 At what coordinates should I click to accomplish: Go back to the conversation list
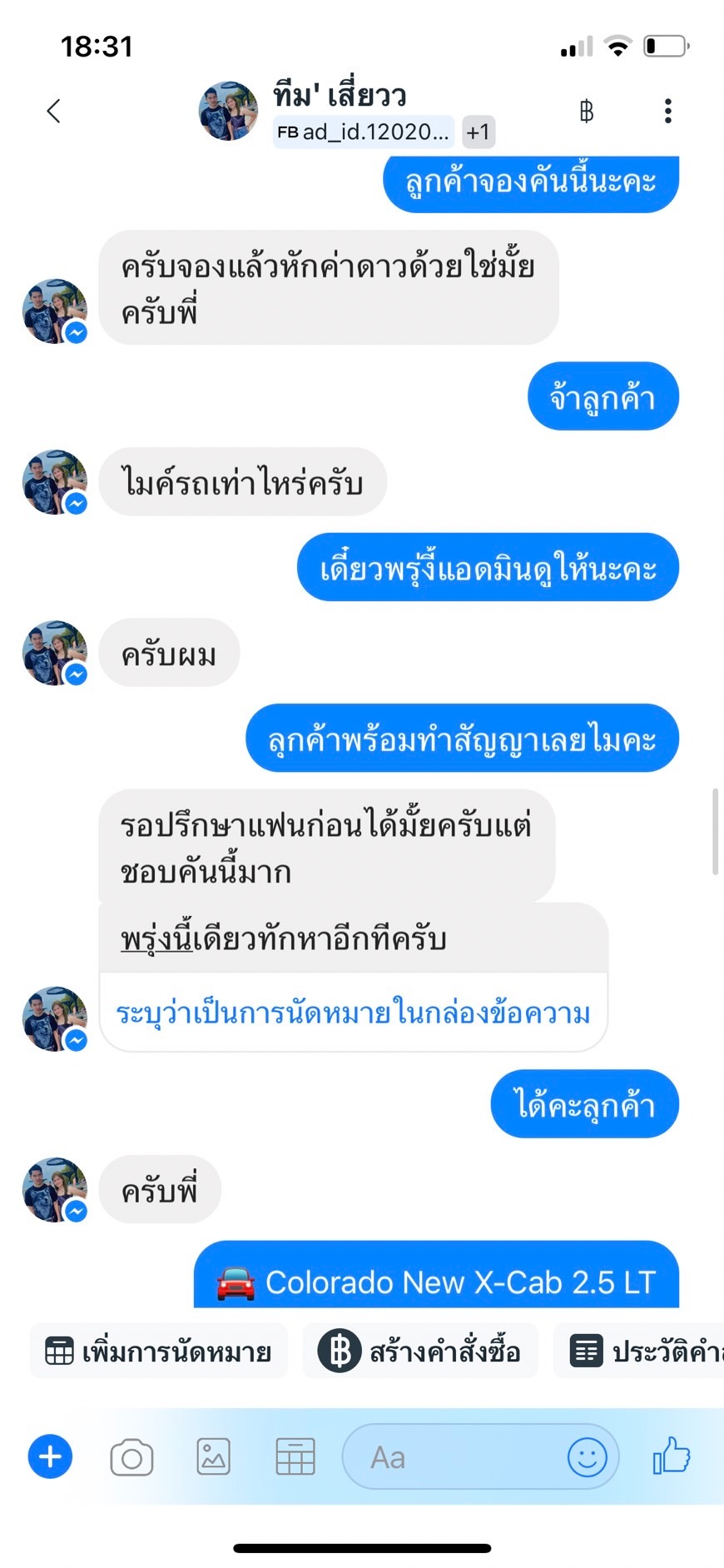tap(54, 111)
